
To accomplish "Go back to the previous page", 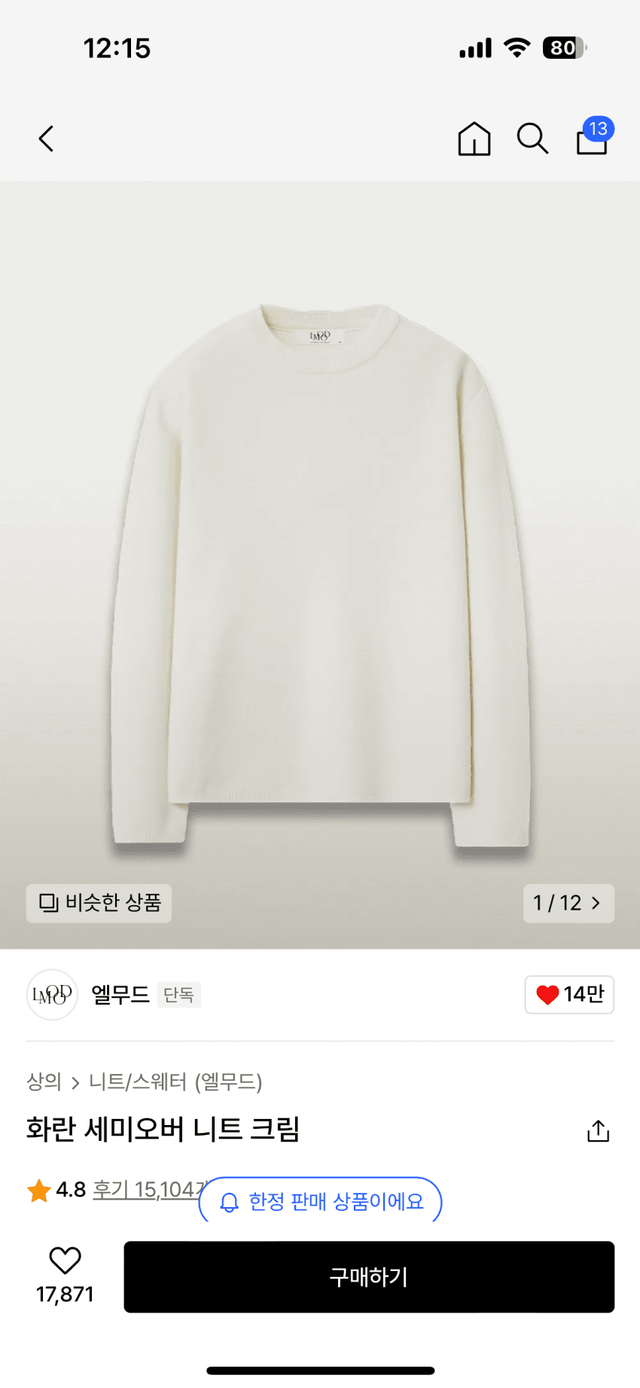I will pos(46,139).
